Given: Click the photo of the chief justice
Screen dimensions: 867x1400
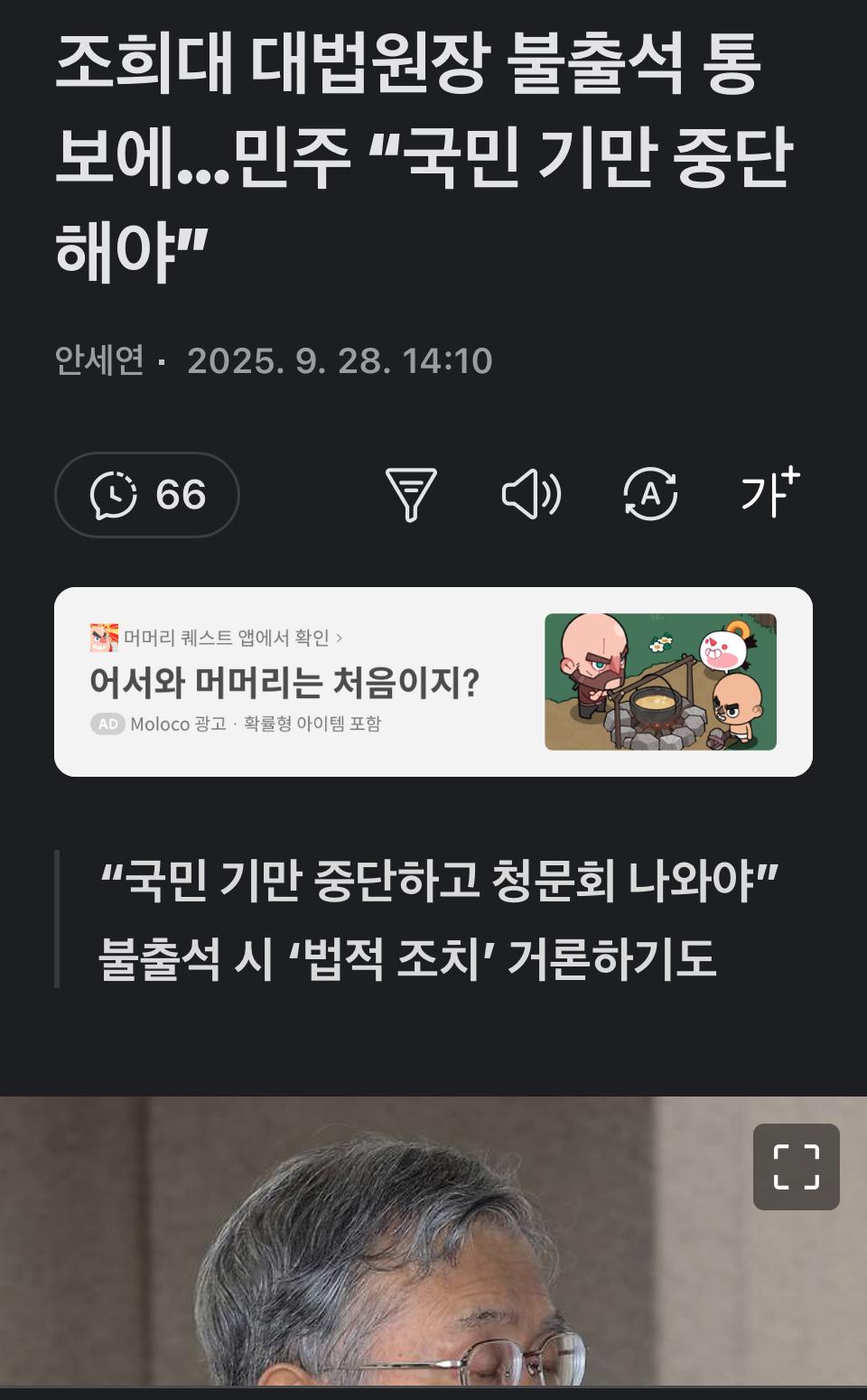Looking at the screenshot, I should coord(433,1265).
